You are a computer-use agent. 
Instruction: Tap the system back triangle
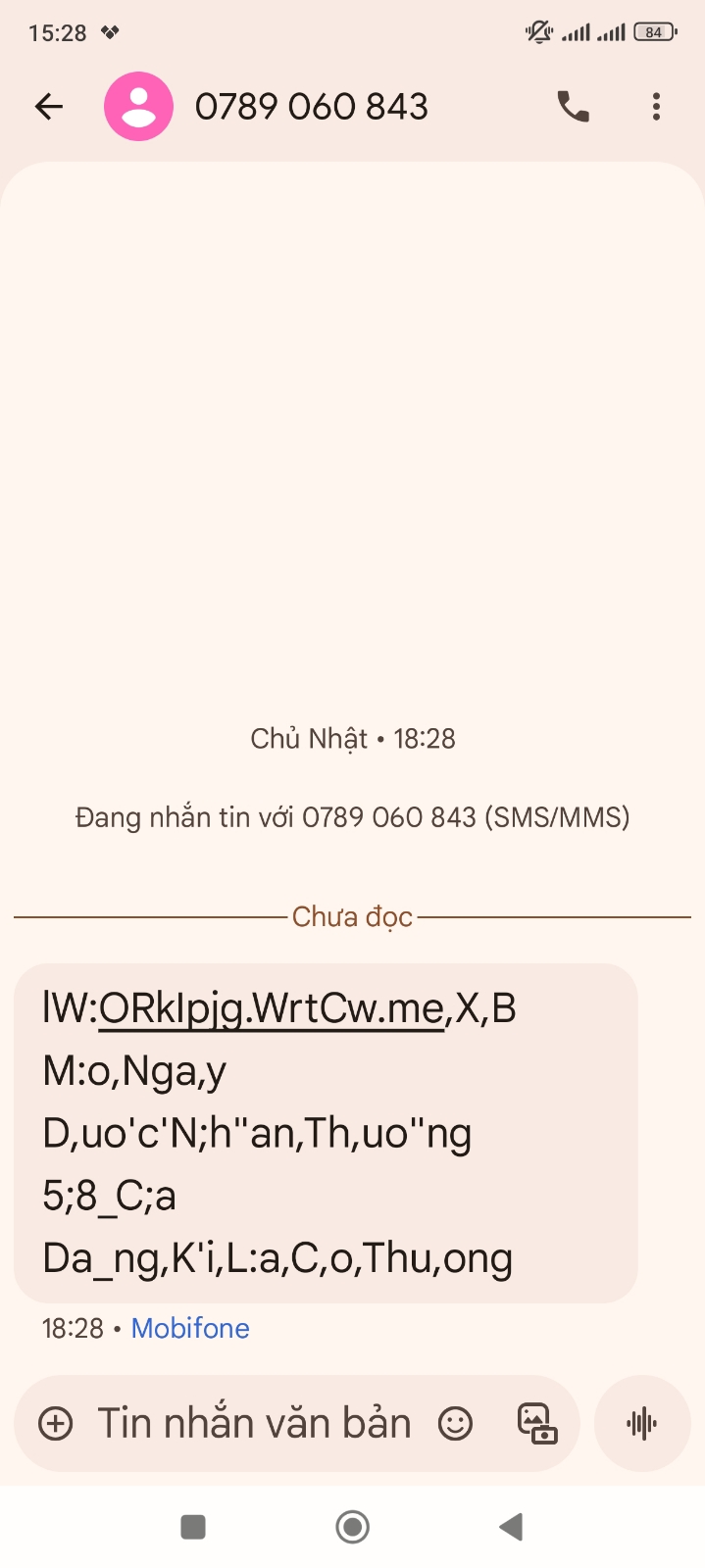coord(511,1526)
